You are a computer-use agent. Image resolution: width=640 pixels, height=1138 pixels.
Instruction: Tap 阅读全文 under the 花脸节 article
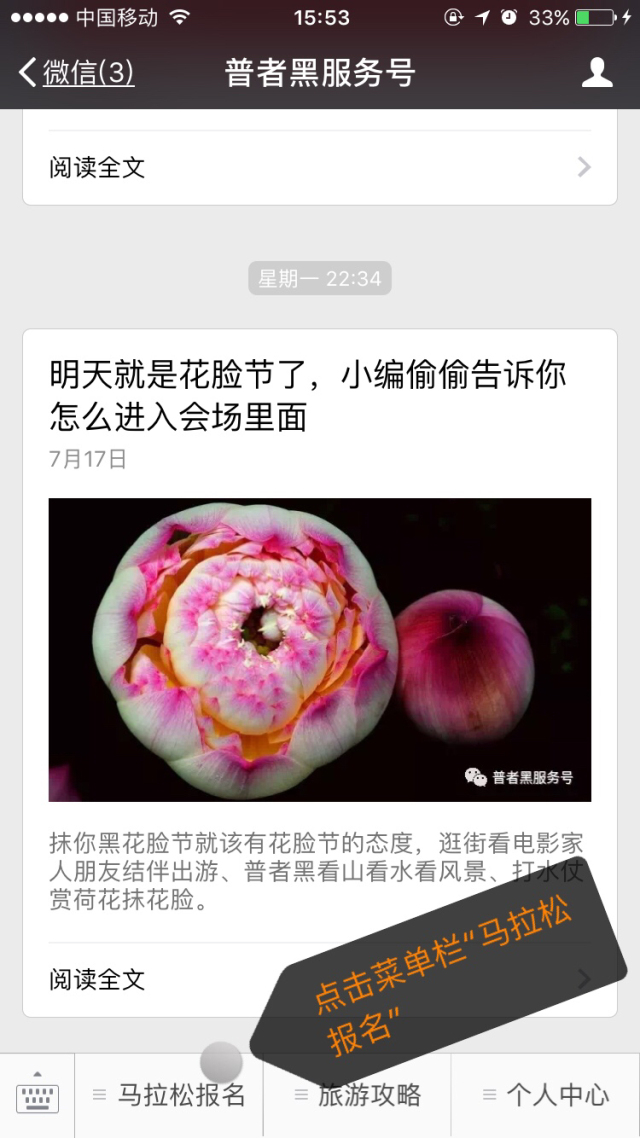pyautogui.click(x=320, y=980)
